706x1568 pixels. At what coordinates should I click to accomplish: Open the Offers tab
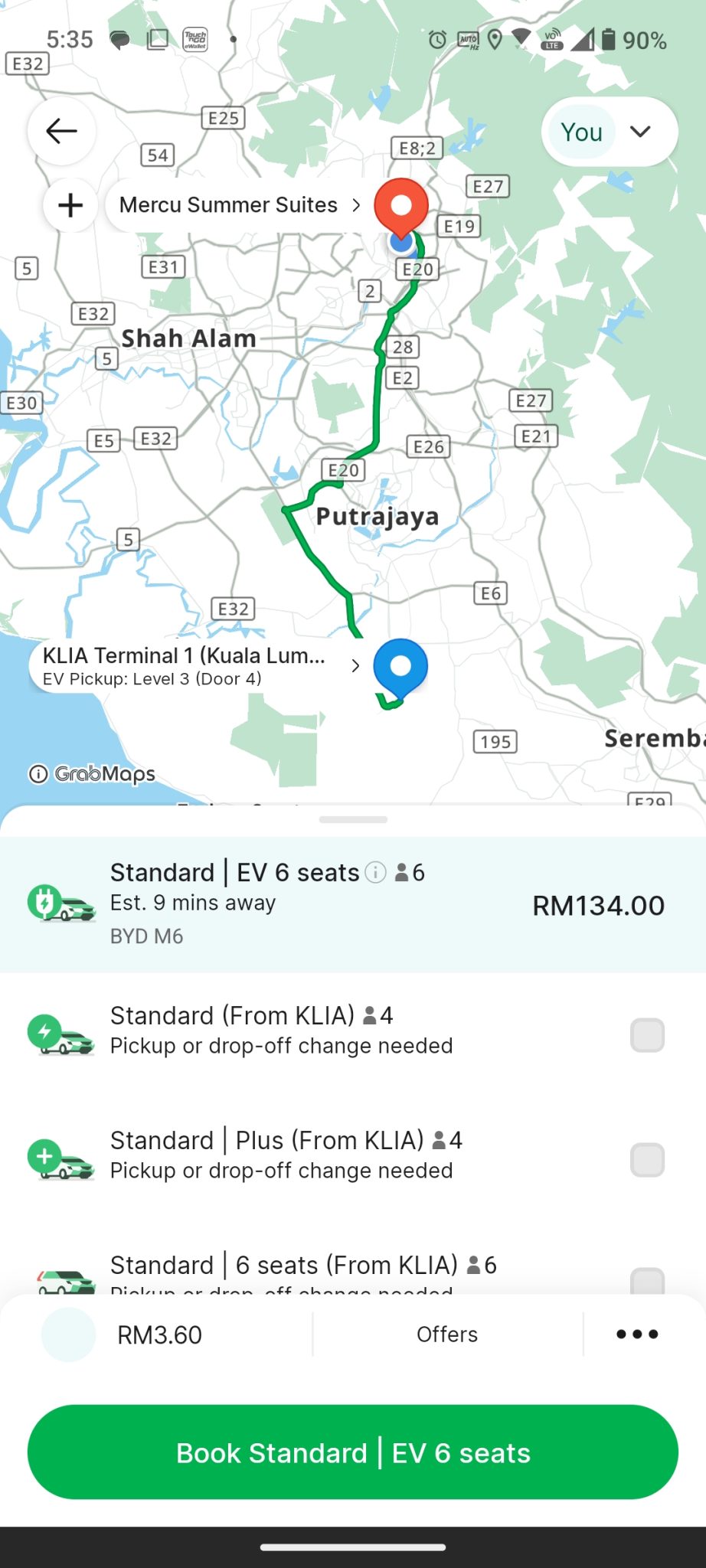[x=447, y=1334]
